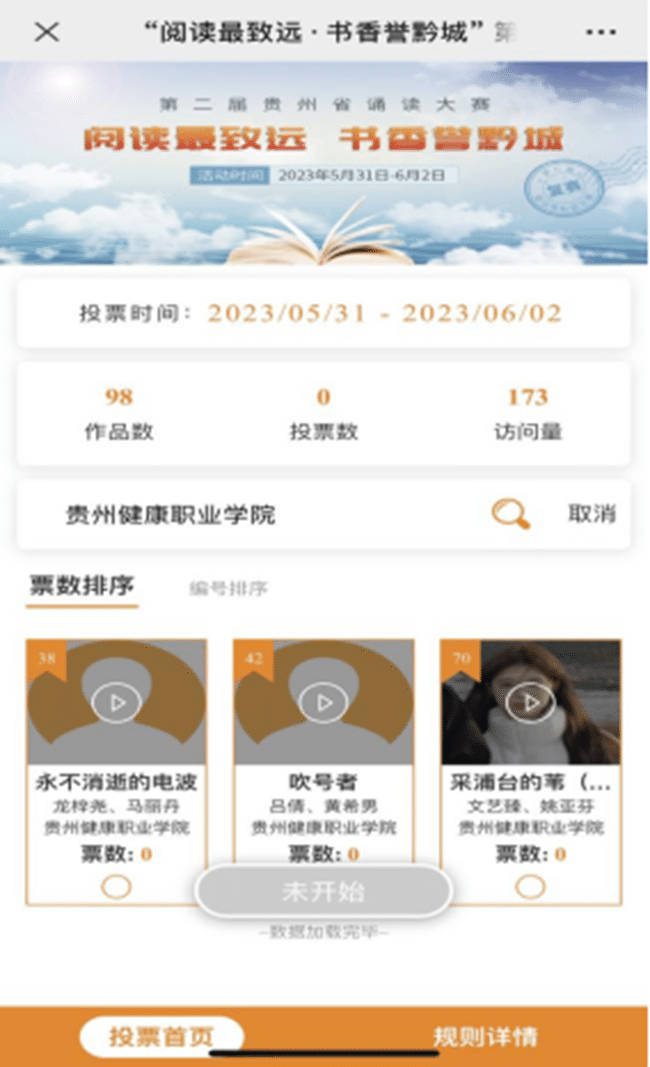Play the video 吹号者

point(324,702)
